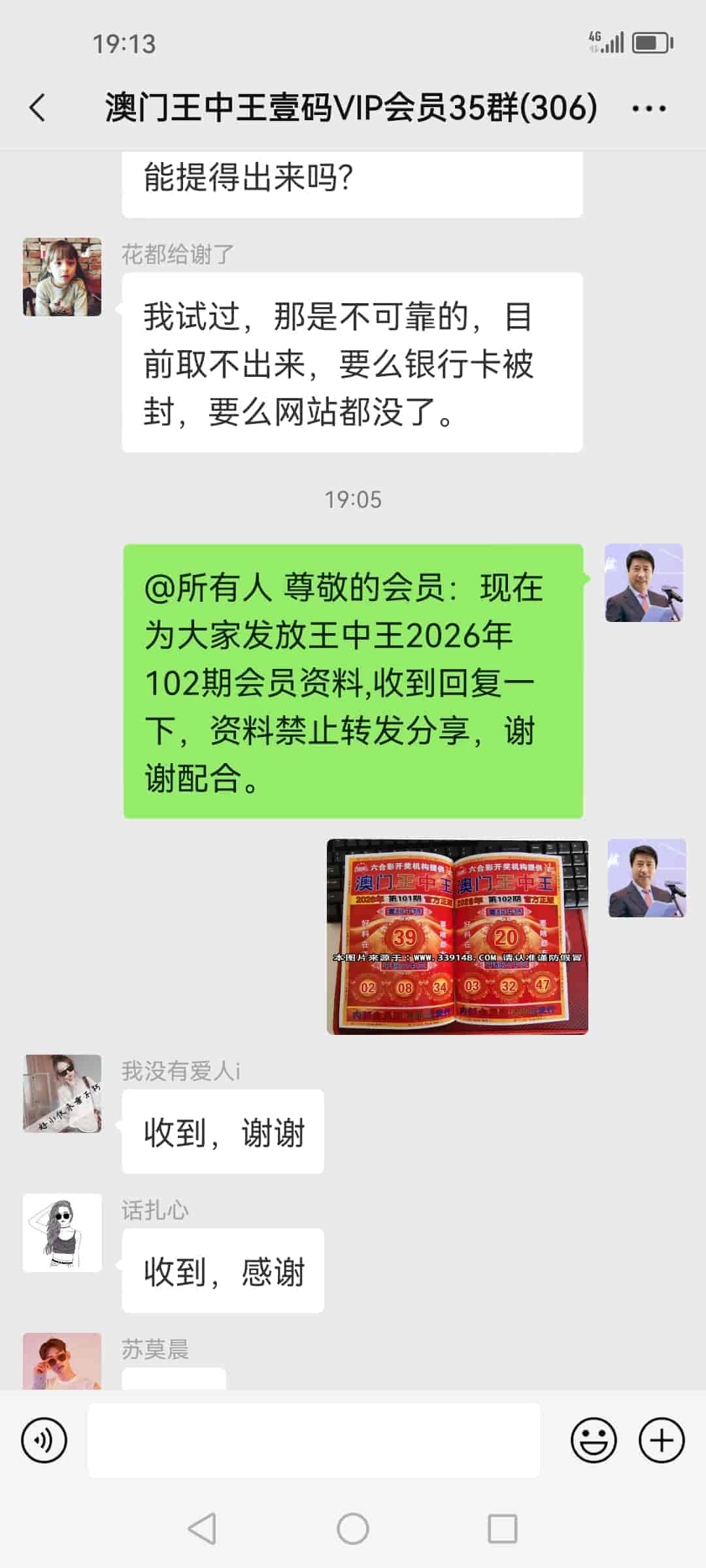Viewport: 706px width, 1568px height.
Task: Open the plus attachments menu
Action: coord(661,1440)
